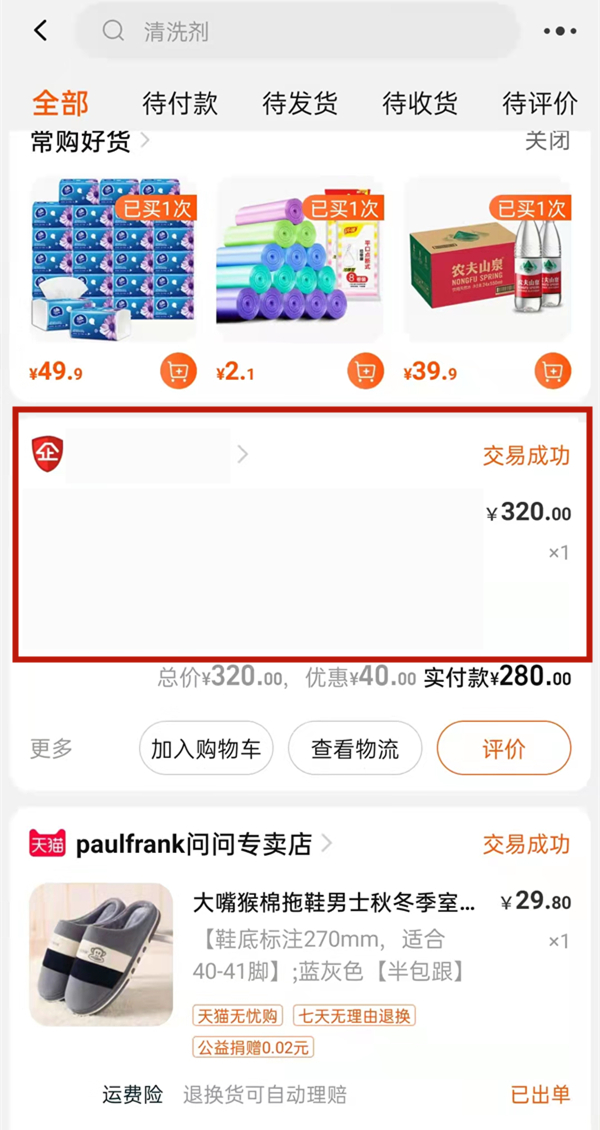Open the 大嘴猴棉拖鞋 slipper order
The width and height of the screenshot is (600, 1130).
point(334,903)
